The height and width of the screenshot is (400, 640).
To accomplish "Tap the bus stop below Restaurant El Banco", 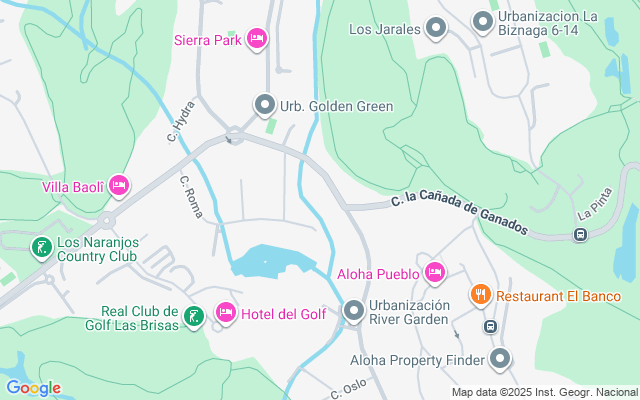I will 490,326.
